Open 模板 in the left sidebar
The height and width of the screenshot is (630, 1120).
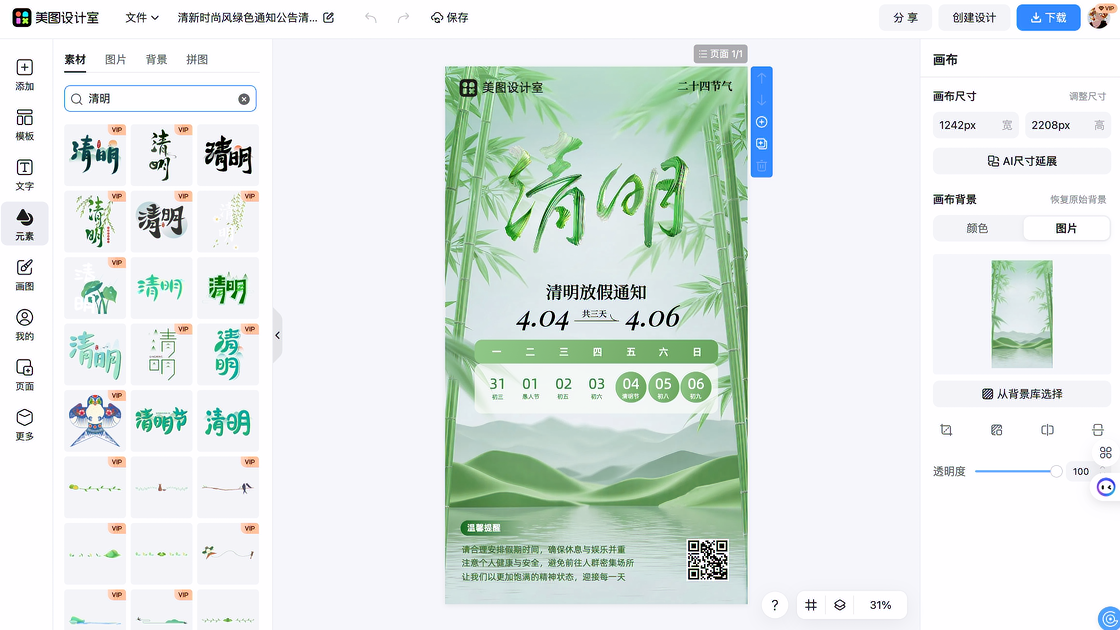24,125
